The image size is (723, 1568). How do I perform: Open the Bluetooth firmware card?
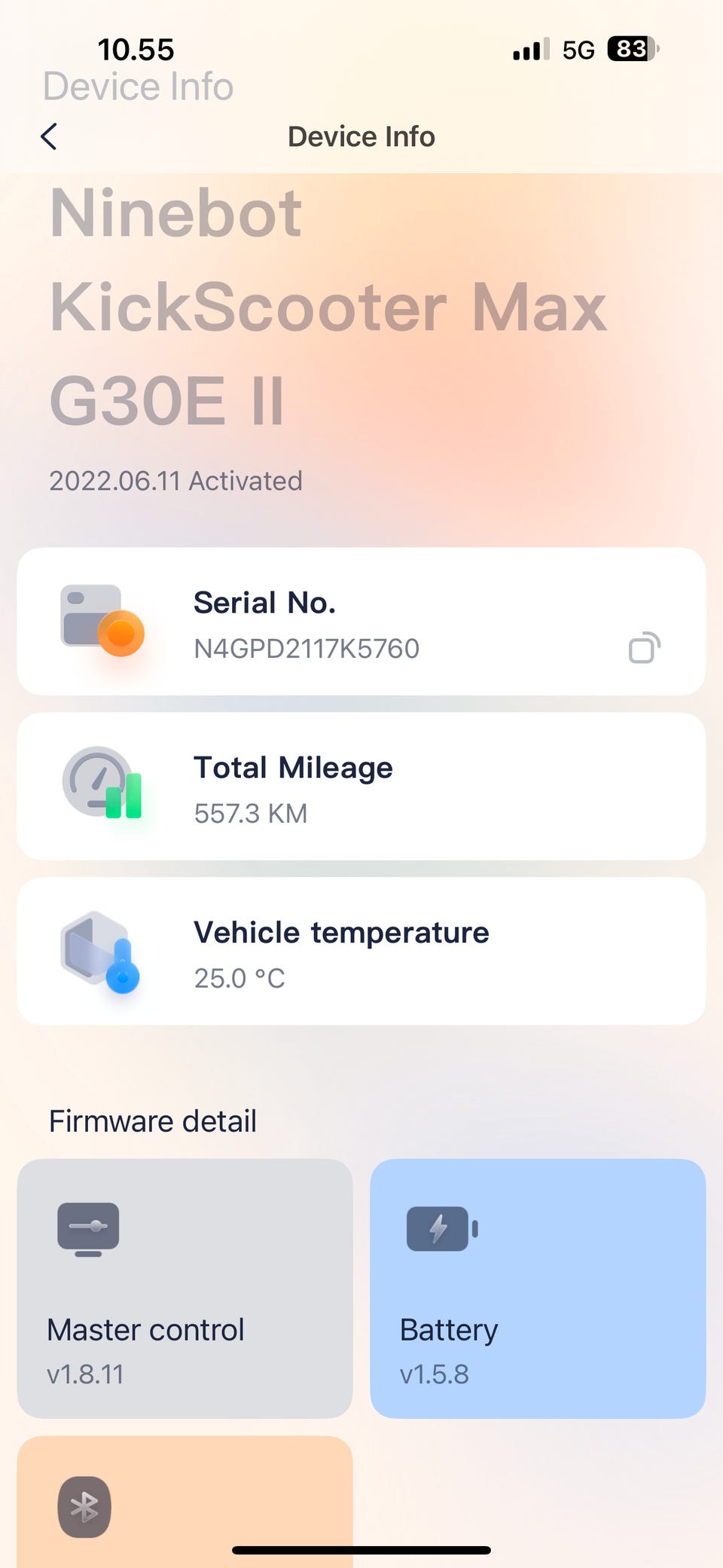click(x=185, y=1501)
